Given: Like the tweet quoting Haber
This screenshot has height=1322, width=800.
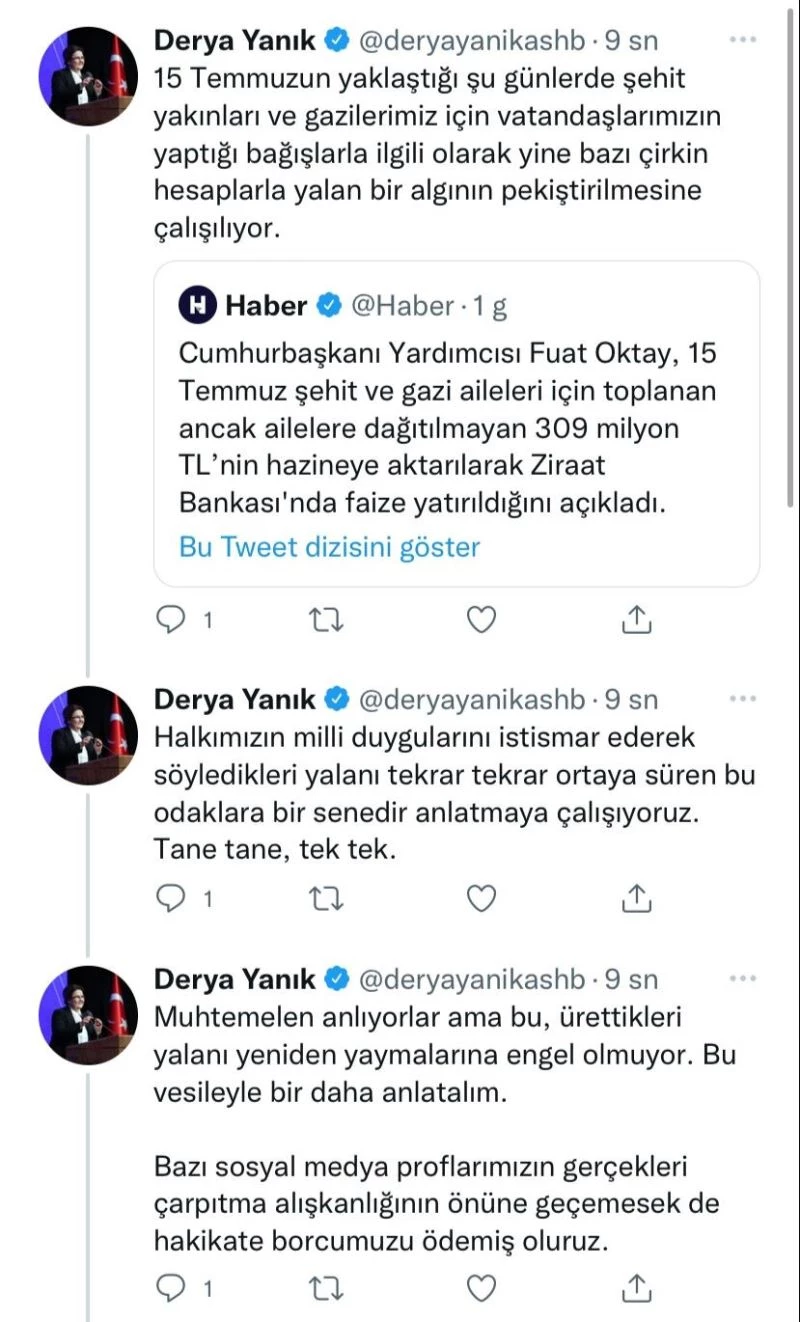Looking at the screenshot, I should [x=482, y=620].
